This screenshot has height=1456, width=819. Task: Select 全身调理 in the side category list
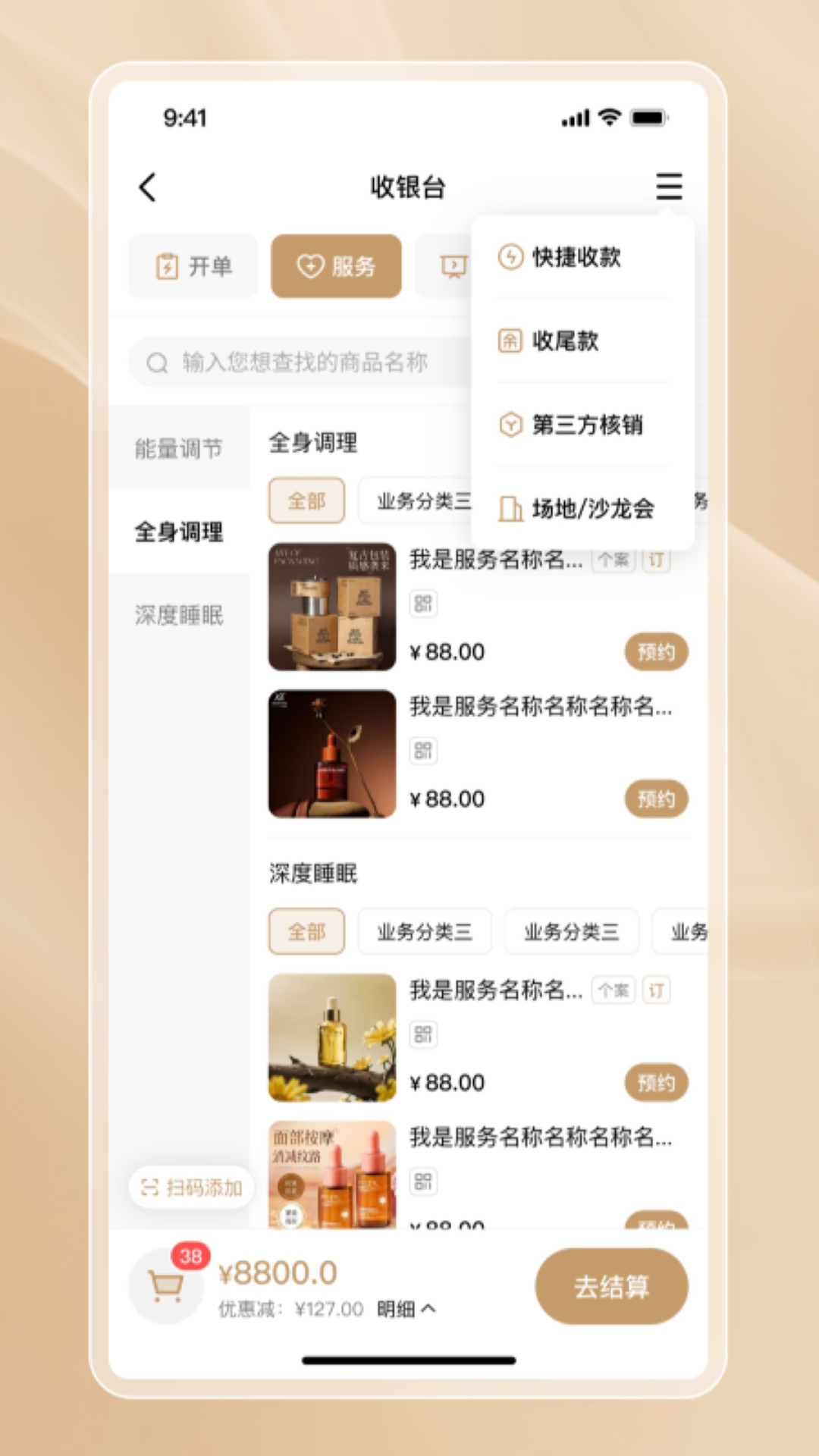[x=179, y=532]
